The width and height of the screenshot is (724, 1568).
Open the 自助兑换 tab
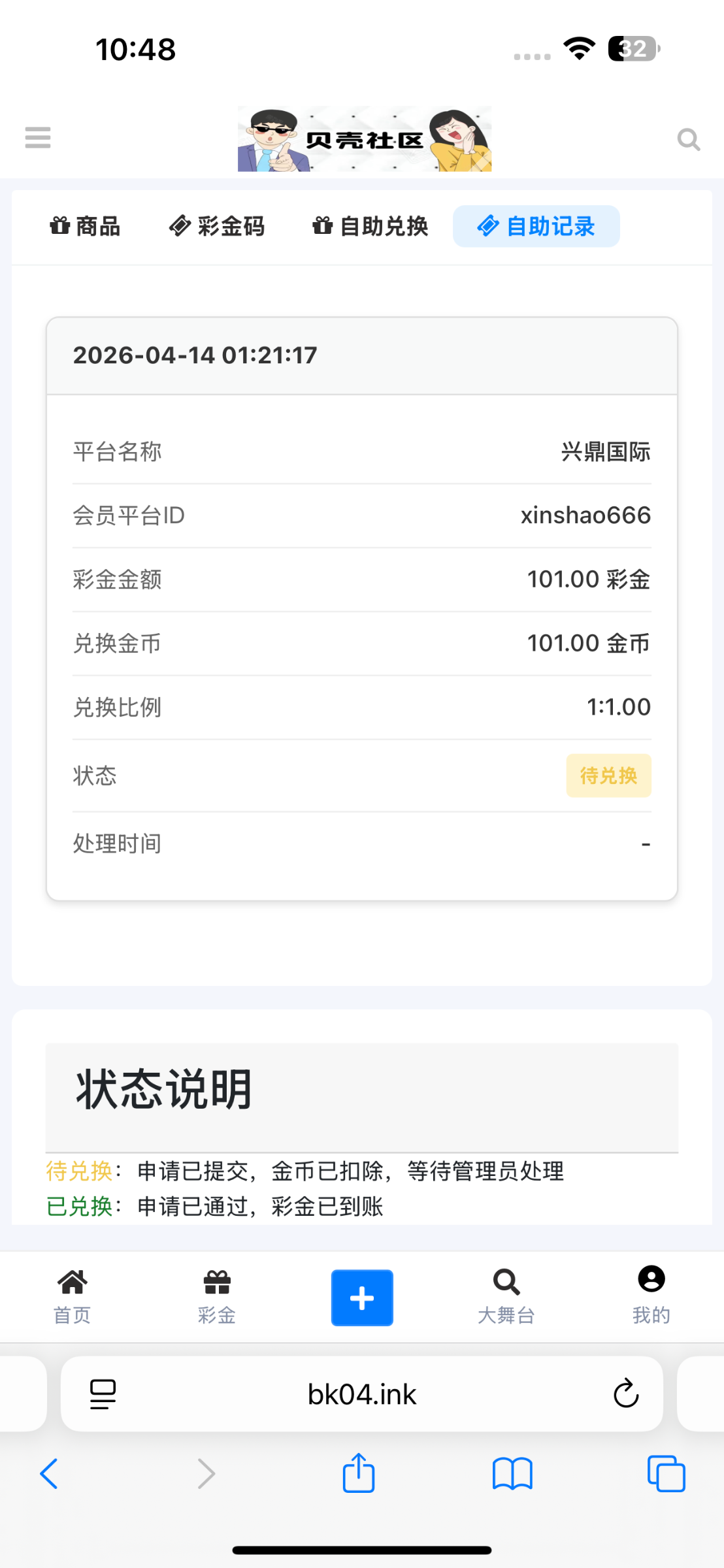point(370,227)
